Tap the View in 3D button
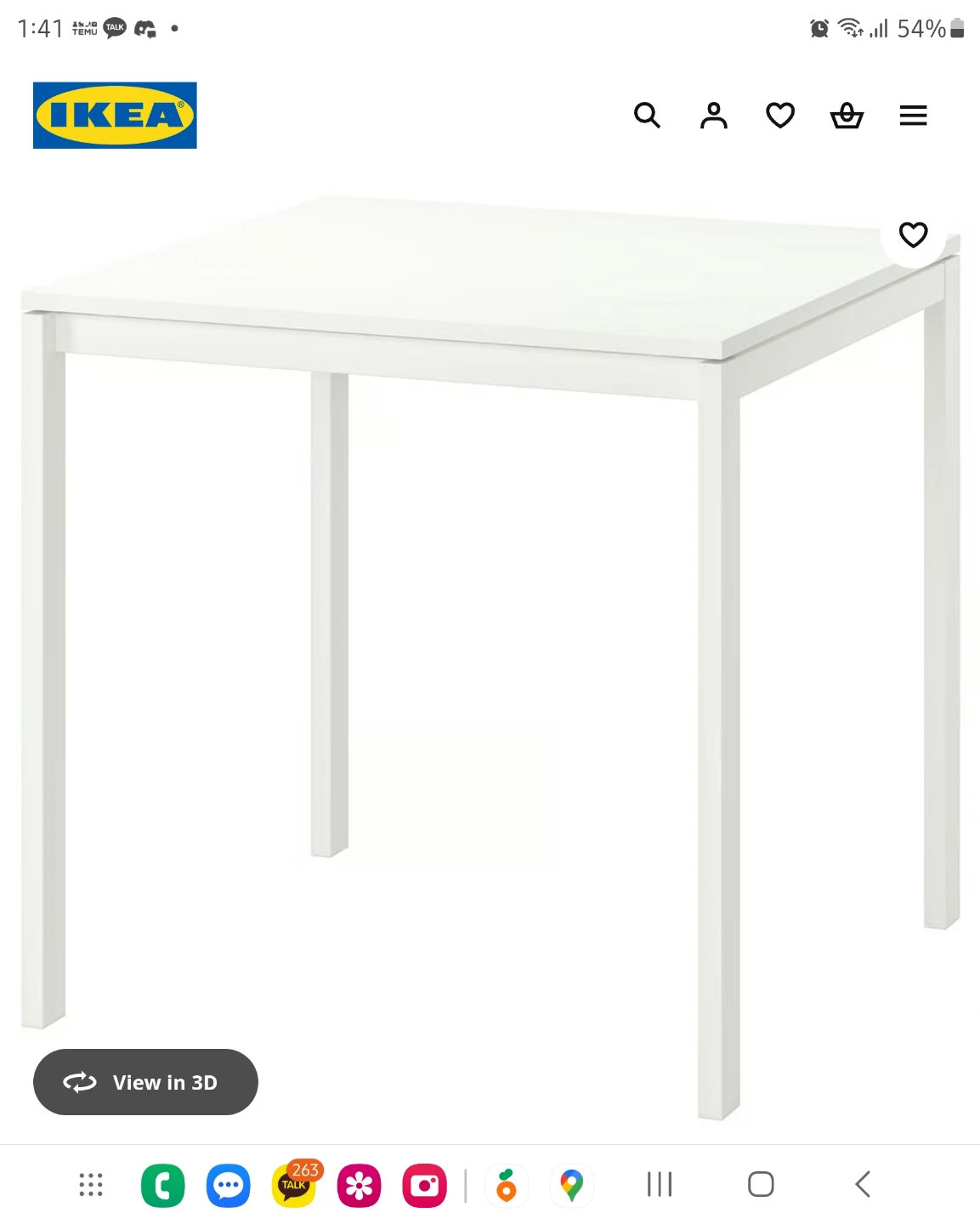This screenshot has width=980, height=1224. (x=145, y=1082)
